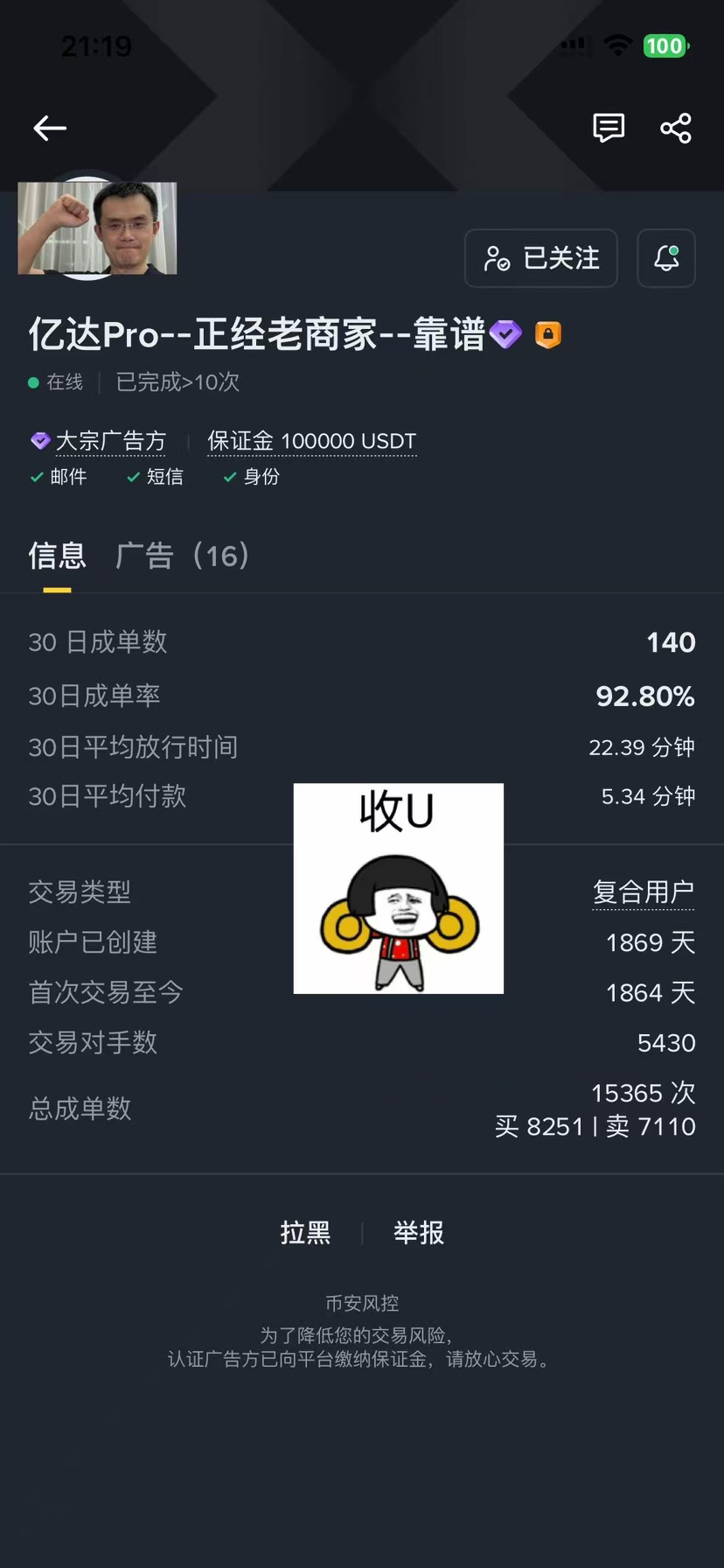Tap 复合用户 trade type link
This screenshot has width=724, height=1568.
(x=643, y=892)
